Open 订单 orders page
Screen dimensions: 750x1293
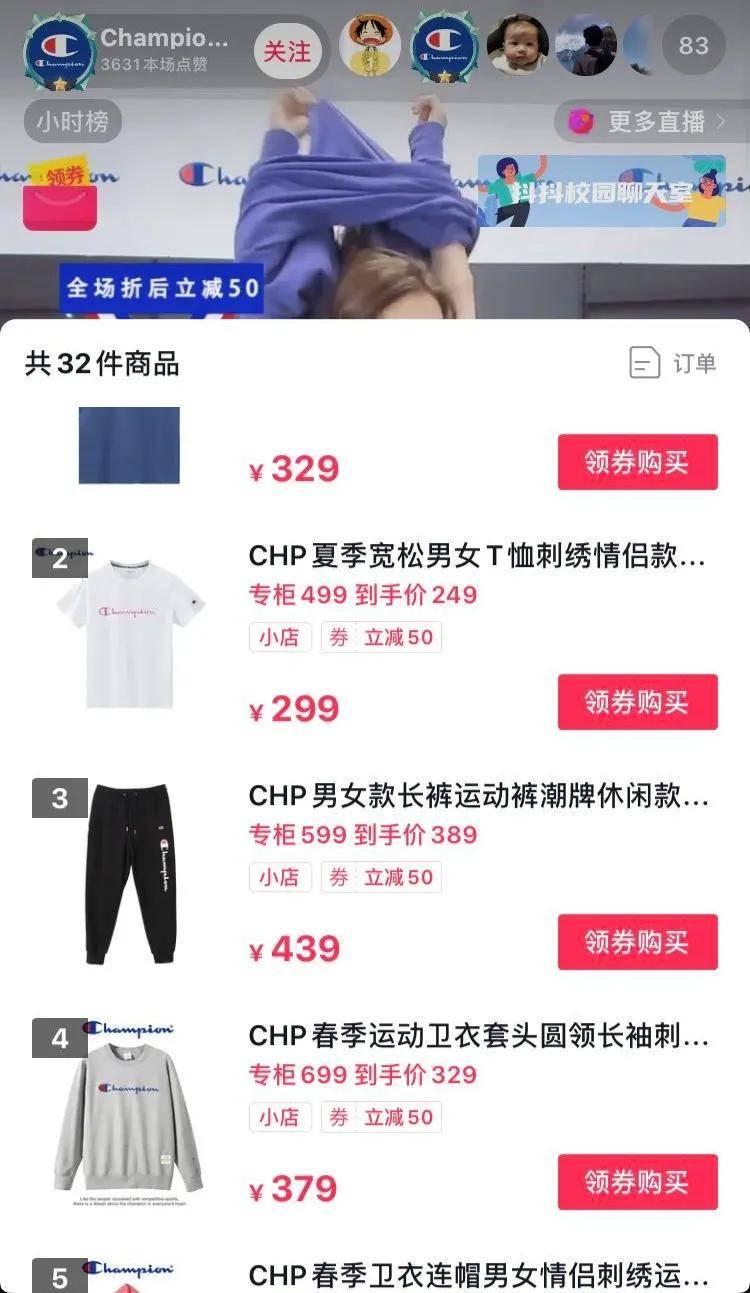pos(673,363)
